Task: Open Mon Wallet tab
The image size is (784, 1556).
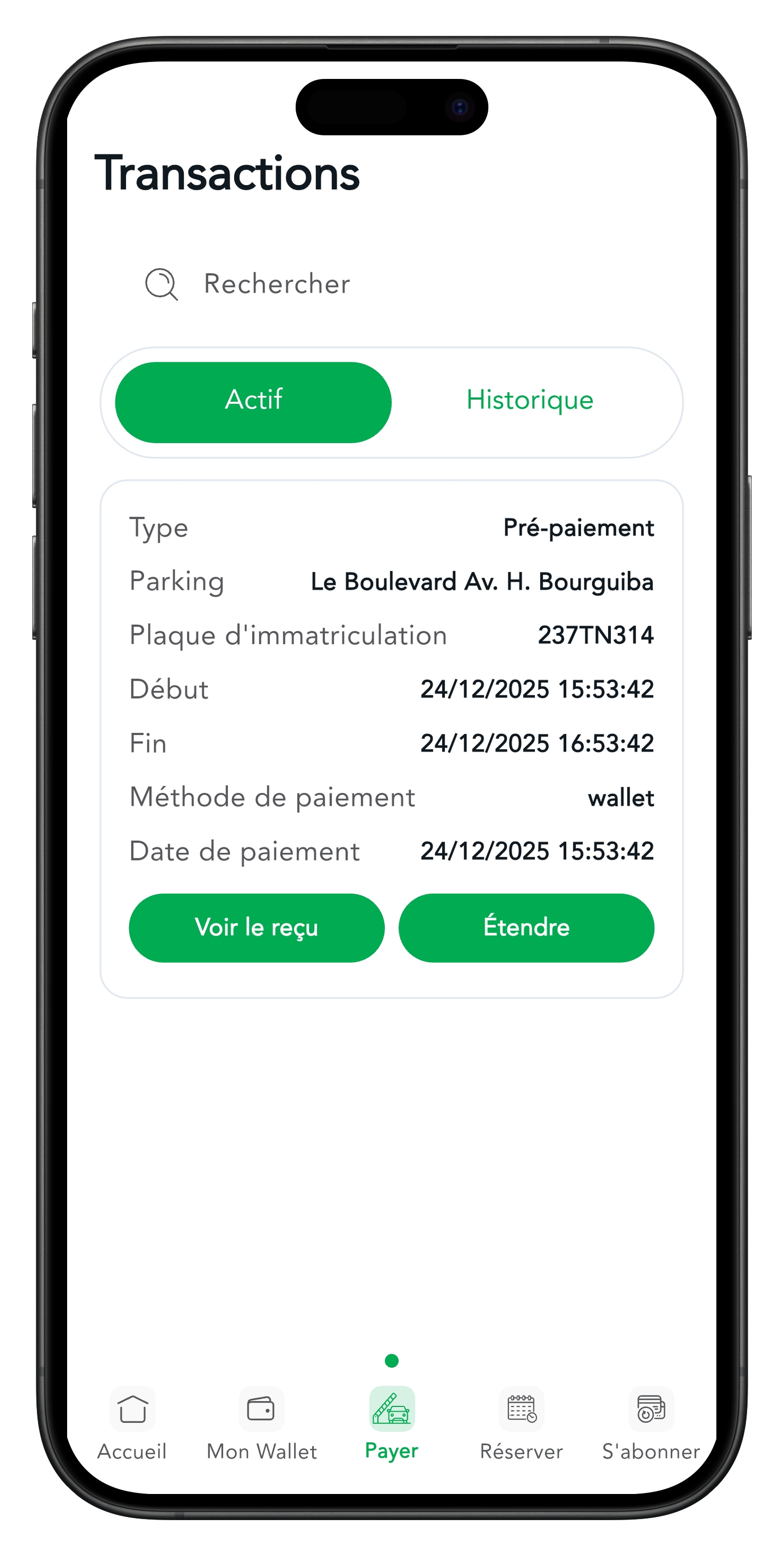Action: click(x=261, y=1424)
